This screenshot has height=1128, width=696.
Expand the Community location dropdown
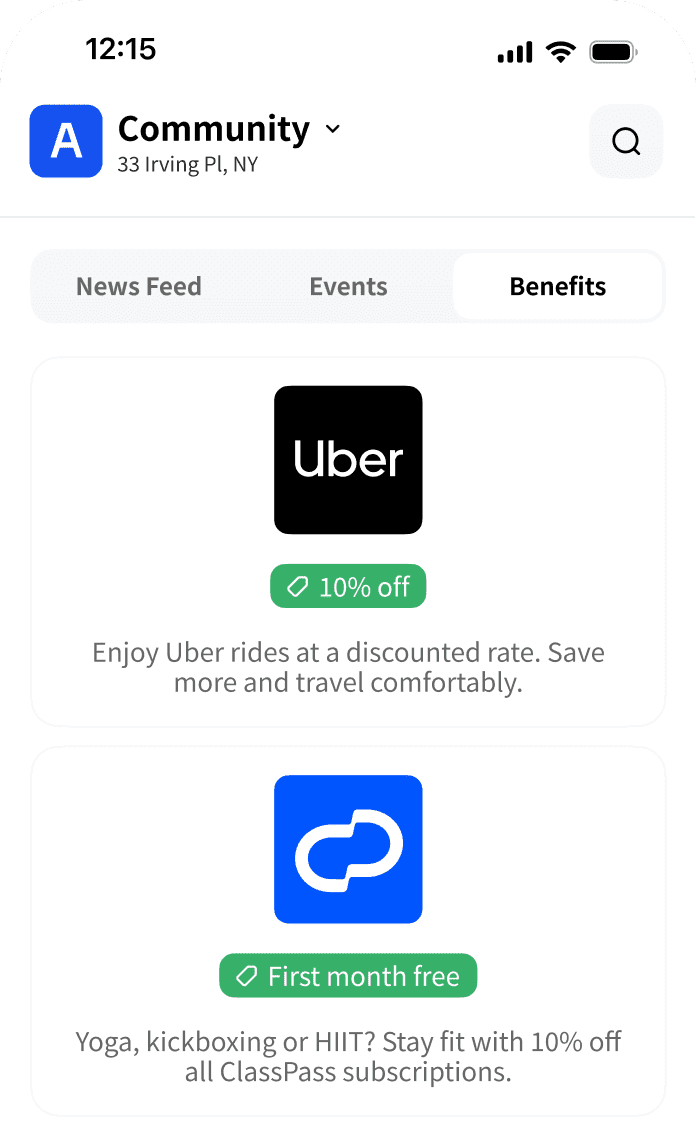[x=333, y=129]
